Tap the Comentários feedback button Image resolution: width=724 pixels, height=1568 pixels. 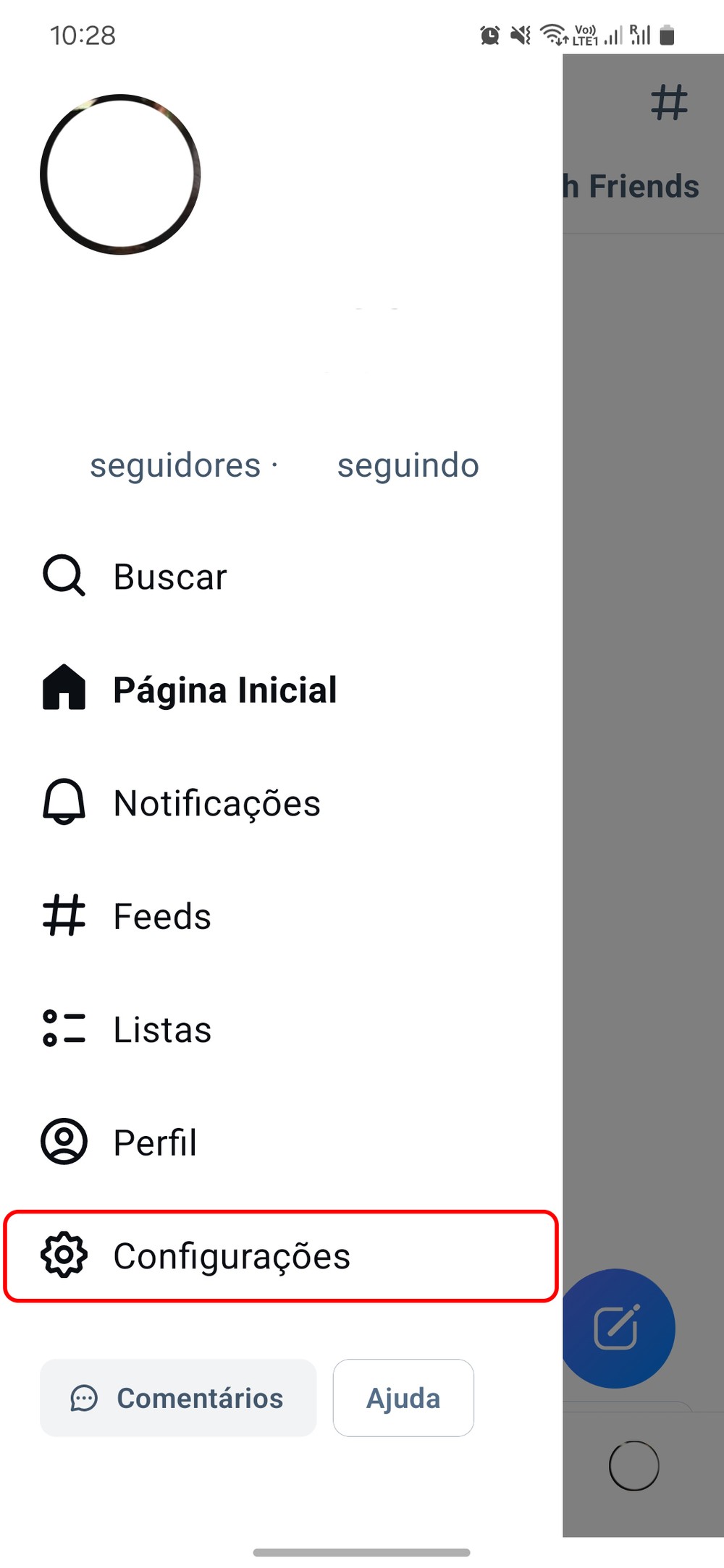click(x=178, y=1398)
